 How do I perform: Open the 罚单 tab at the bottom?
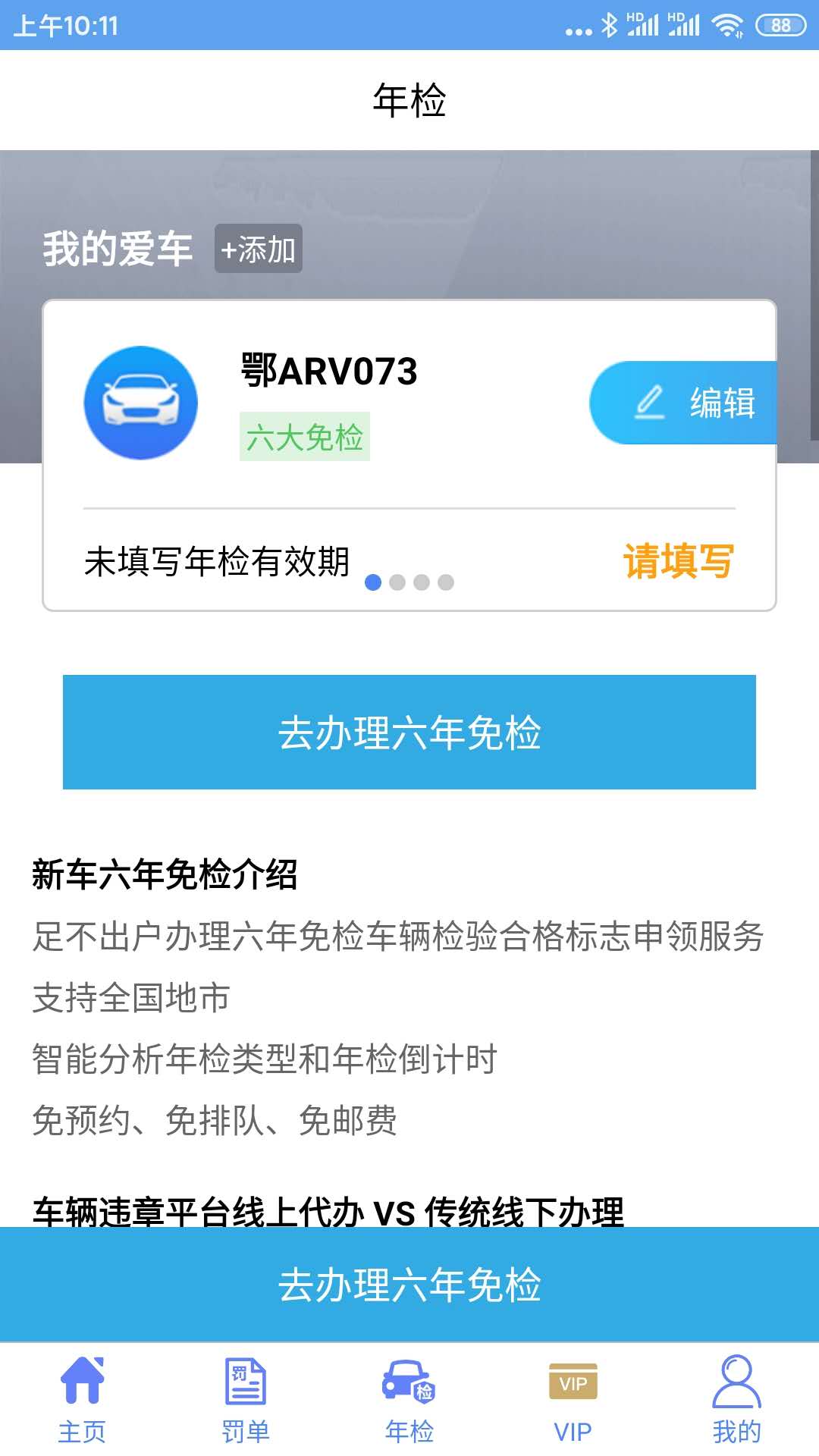tap(246, 1403)
